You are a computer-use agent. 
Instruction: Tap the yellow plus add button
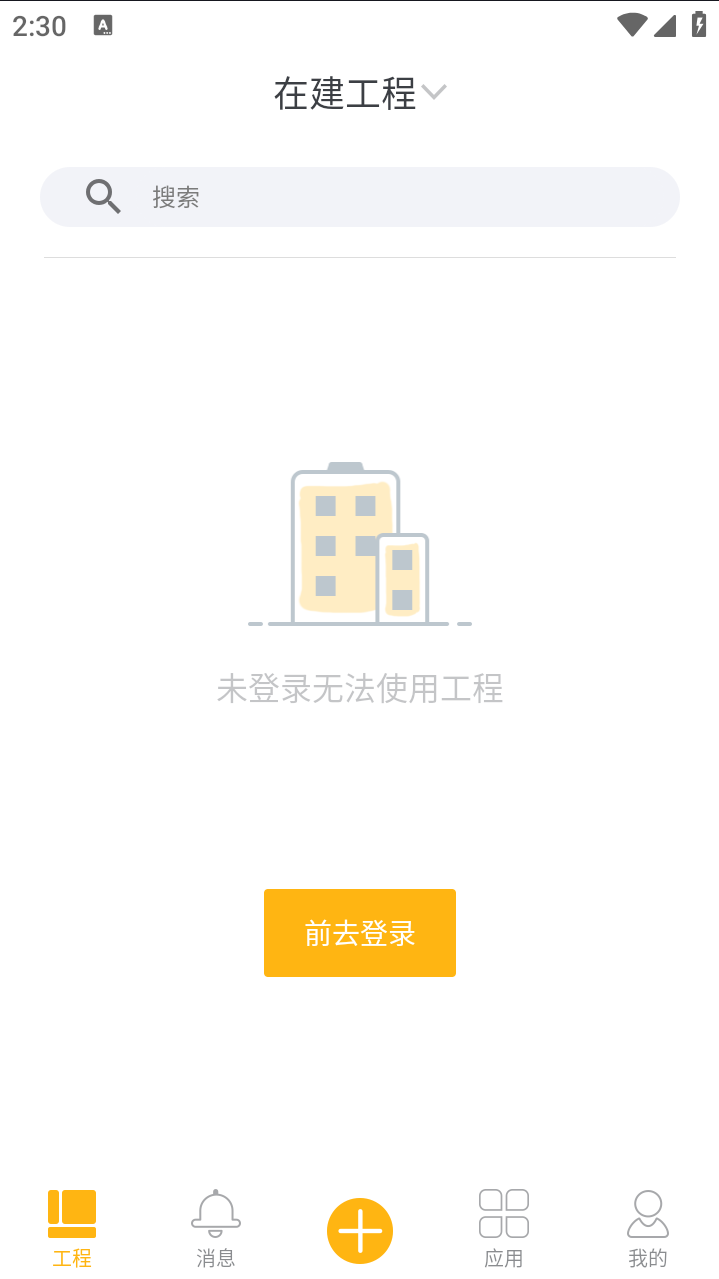pos(360,1231)
